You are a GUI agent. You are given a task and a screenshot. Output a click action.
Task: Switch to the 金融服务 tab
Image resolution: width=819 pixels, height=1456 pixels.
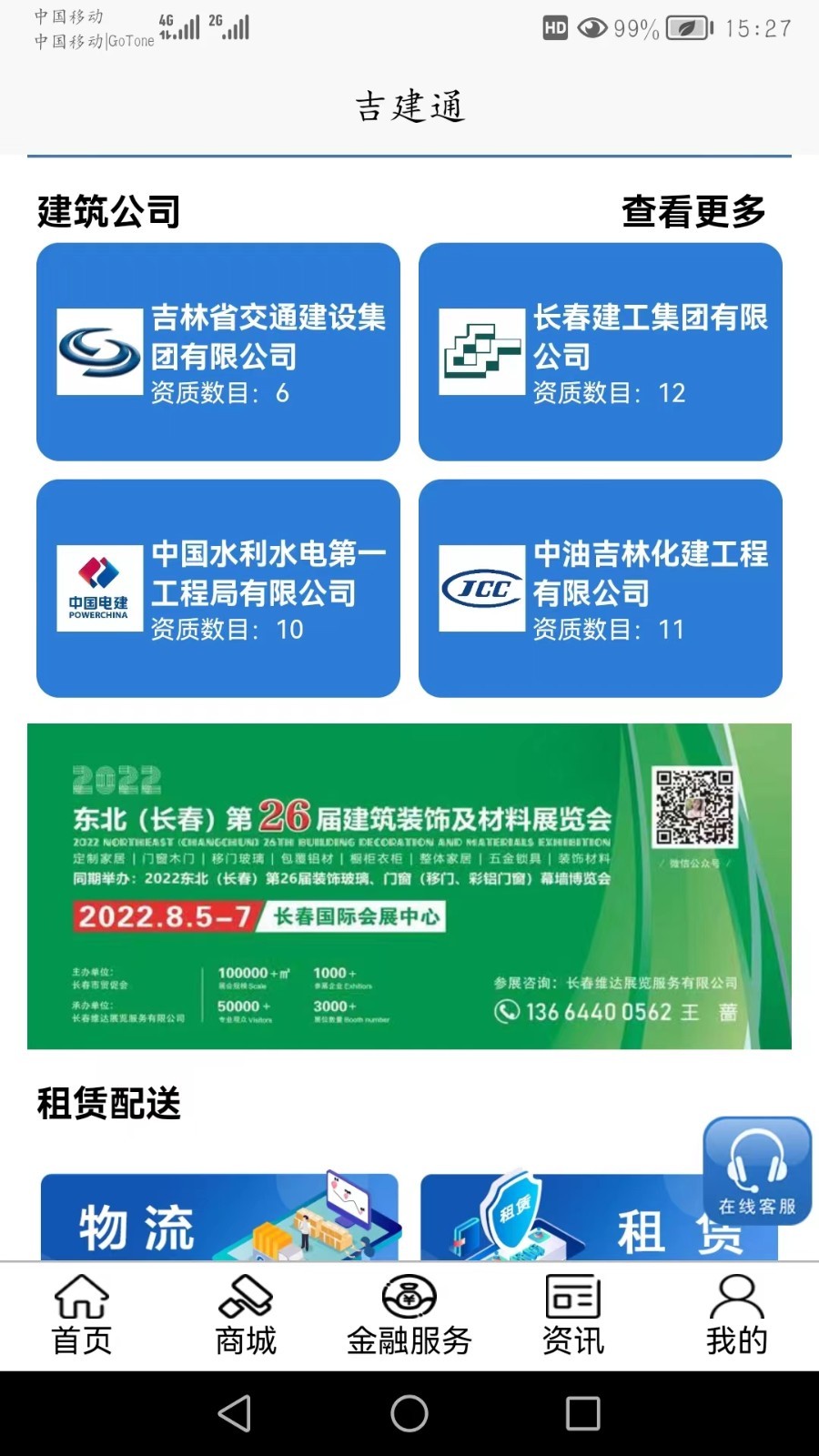[409, 1316]
